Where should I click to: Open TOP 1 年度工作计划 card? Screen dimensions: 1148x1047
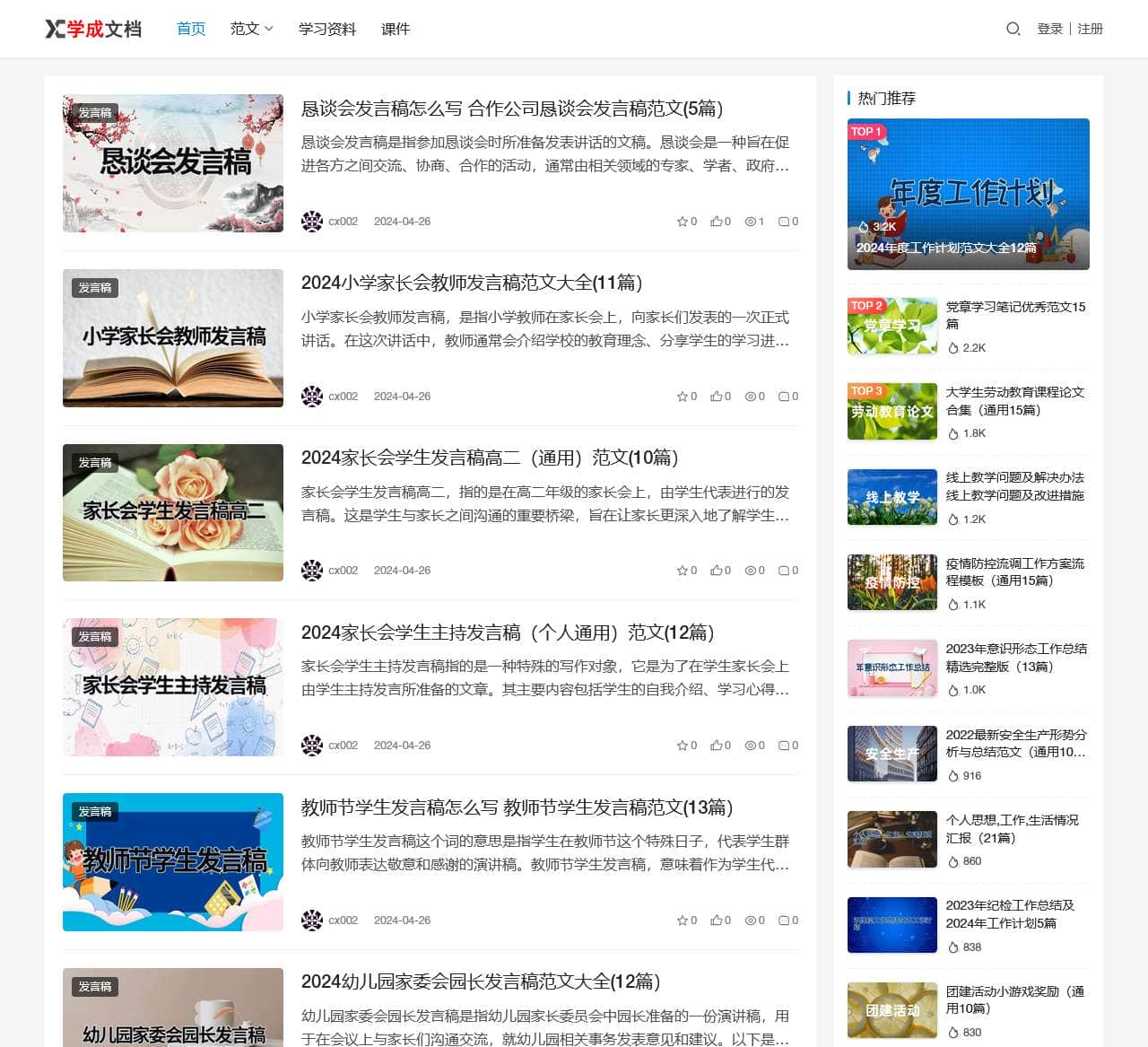point(968,194)
